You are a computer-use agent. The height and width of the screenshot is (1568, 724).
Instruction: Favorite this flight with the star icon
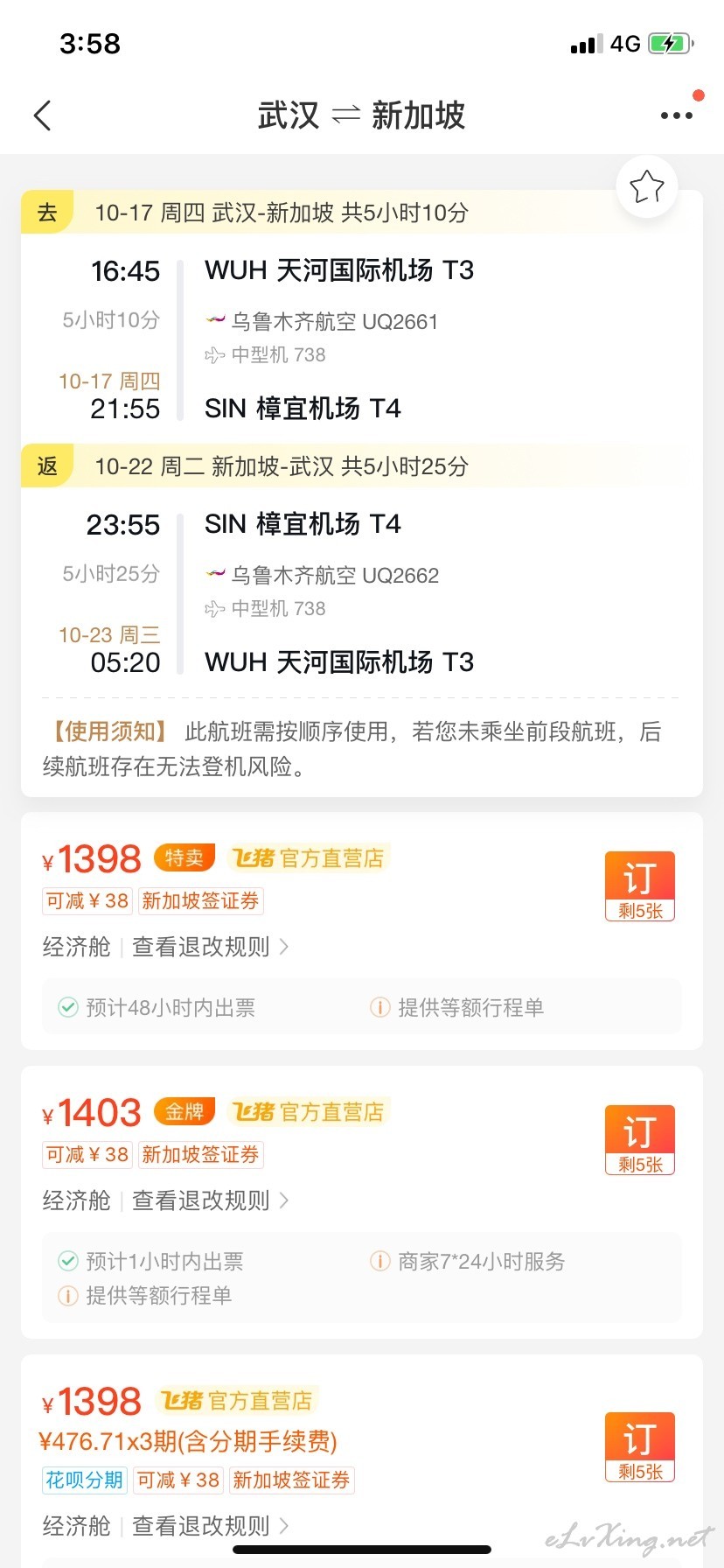647,187
